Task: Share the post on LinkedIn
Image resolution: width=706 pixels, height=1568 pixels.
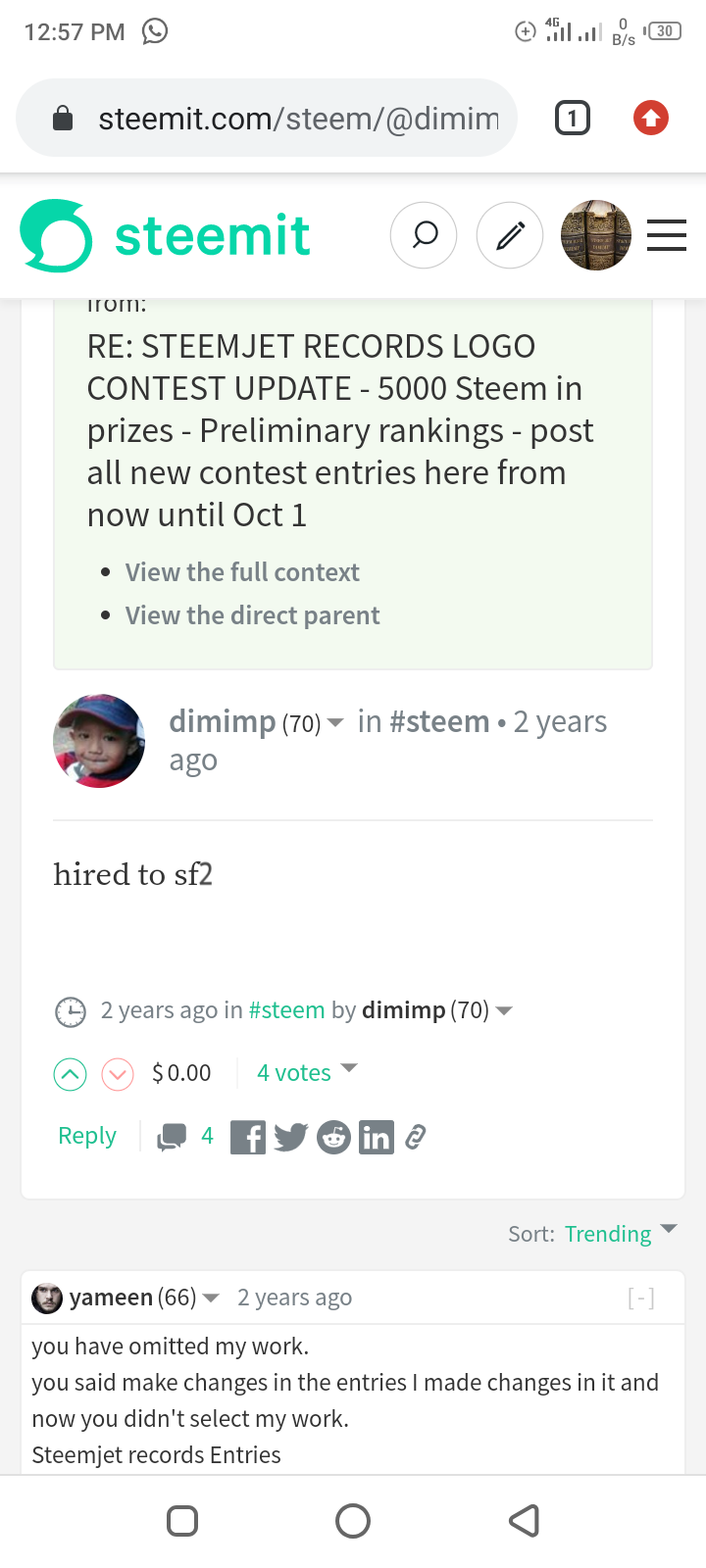Action: (x=377, y=1137)
